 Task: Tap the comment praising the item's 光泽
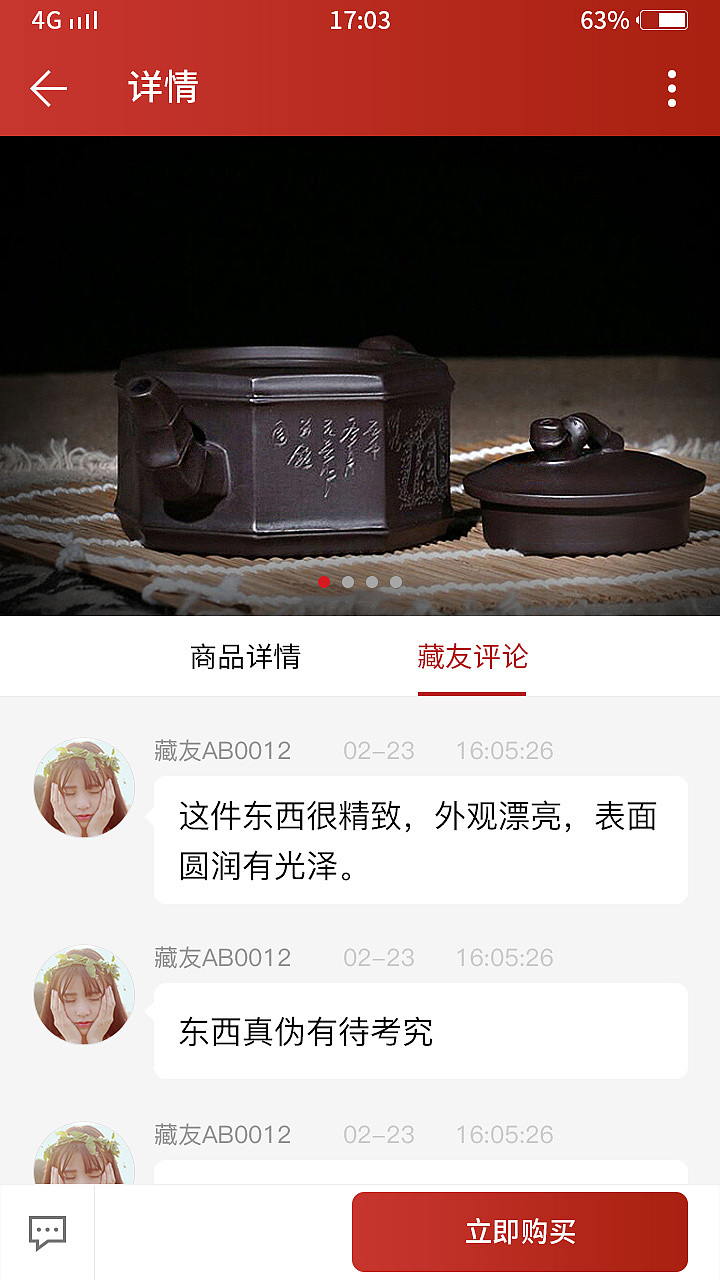pyautogui.click(x=420, y=839)
